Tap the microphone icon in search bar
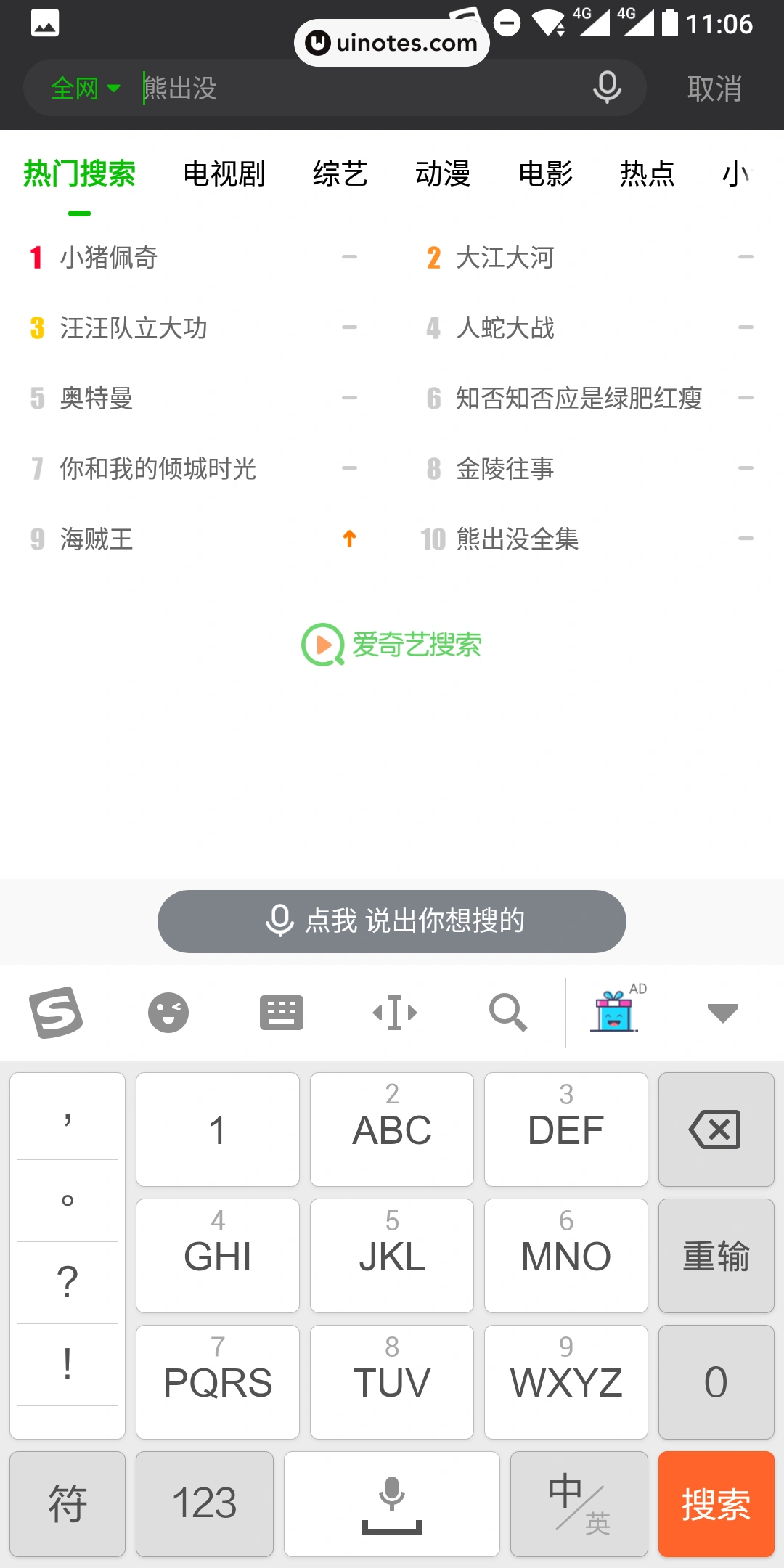This screenshot has height=1568, width=784. coord(607,88)
